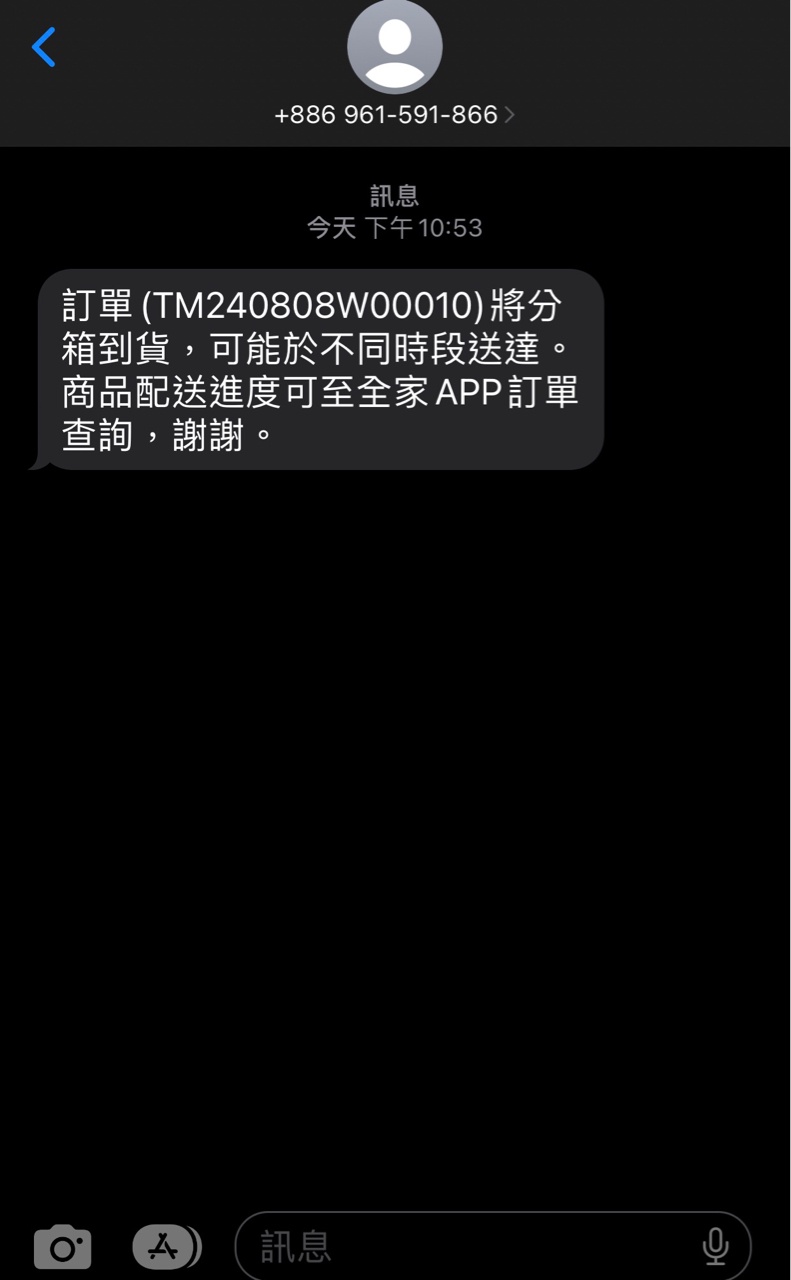Open the camera to attach a photo
The image size is (791, 1280).
pyautogui.click(x=62, y=1247)
